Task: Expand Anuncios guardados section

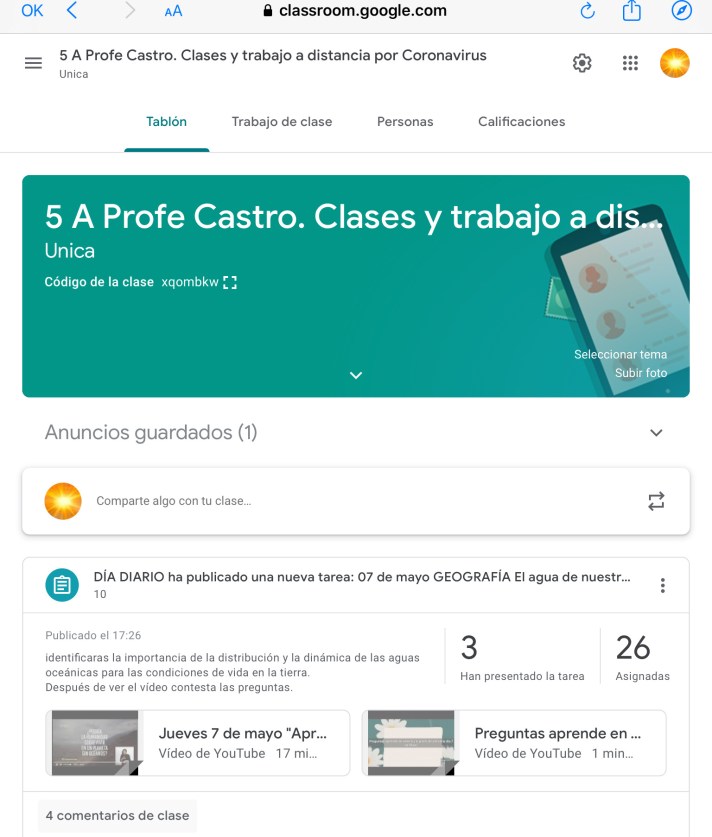Action: click(x=656, y=433)
